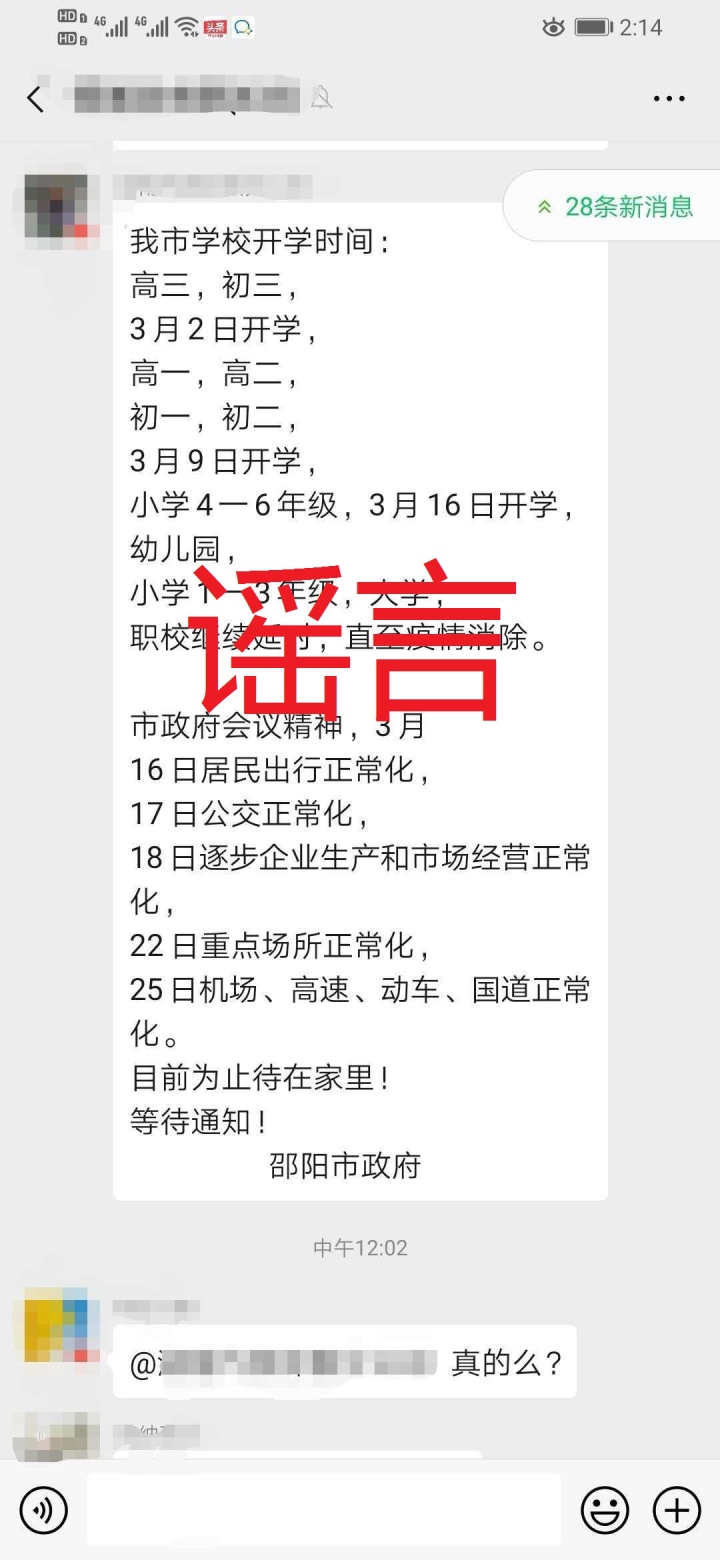Open the avatar of the 开学时间 message sender
The width and height of the screenshot is (720, 1560).
(55, 210)
